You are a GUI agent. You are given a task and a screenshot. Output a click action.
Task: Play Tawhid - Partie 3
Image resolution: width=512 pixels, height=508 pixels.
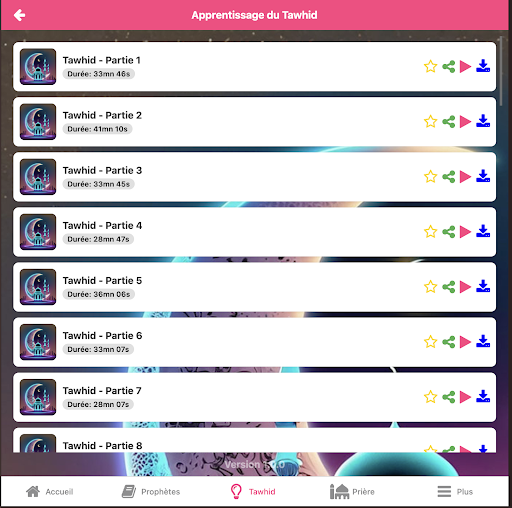point(465,177)
